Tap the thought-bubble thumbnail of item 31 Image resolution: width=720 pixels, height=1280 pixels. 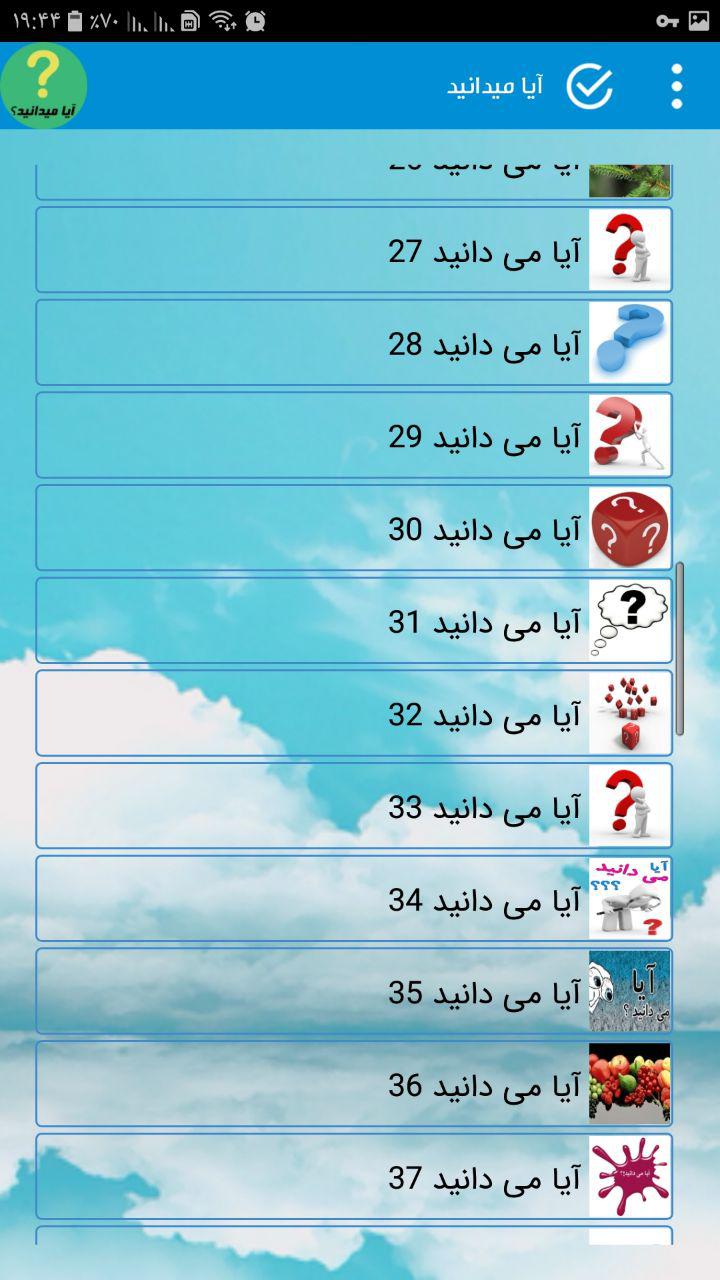[x=630, y=619]
